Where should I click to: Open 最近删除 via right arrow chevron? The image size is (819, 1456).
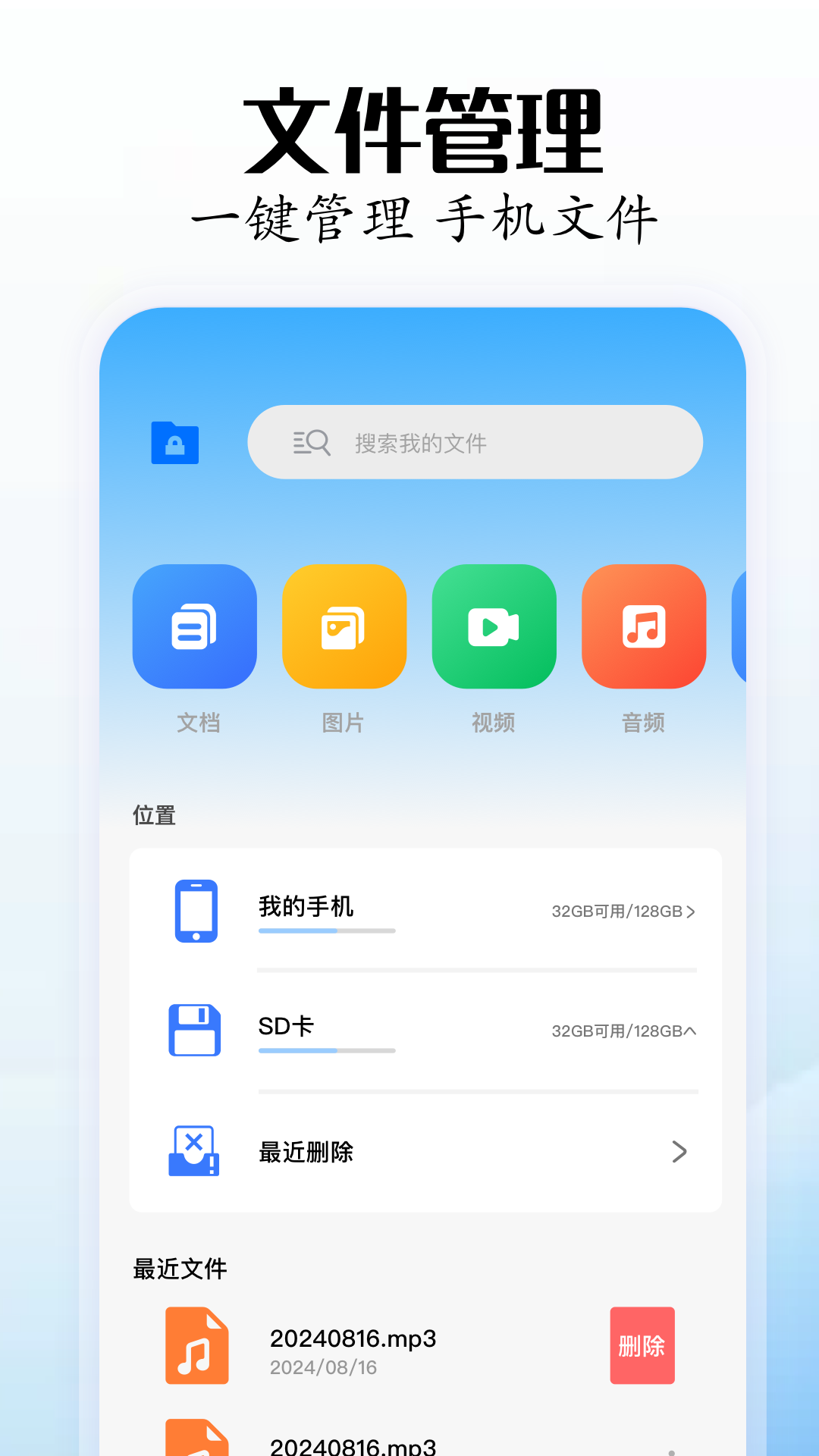tap(679, 1152)
